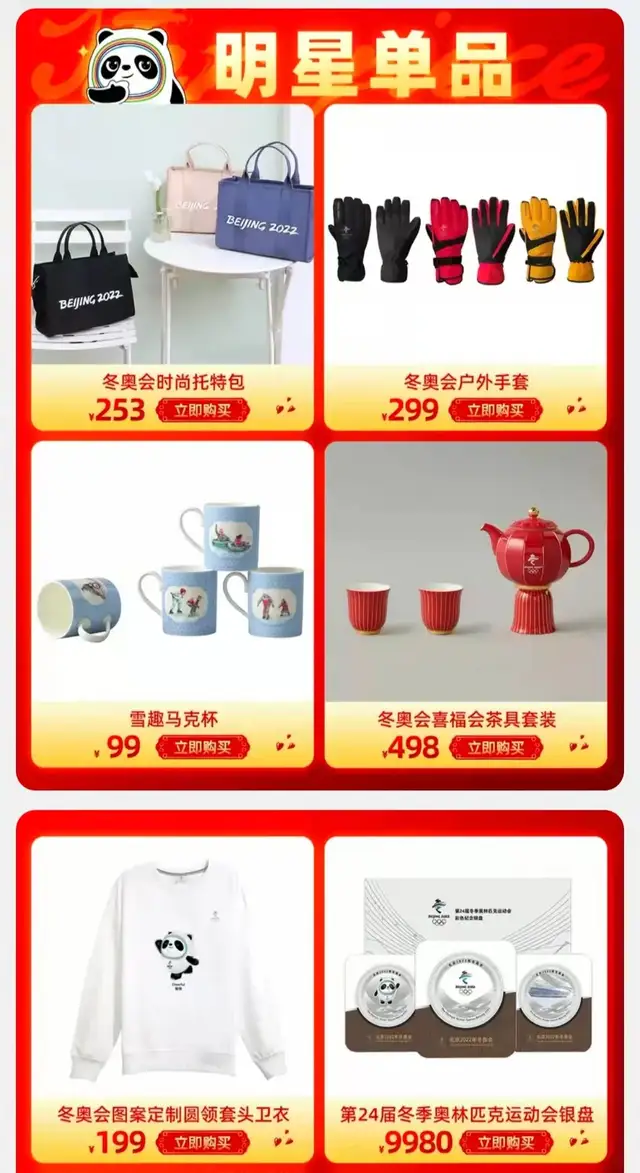Viewport: 640px width, 1173px height.
Task: Open the white panda sweatshirt image
Action: (x=172, y=965)
